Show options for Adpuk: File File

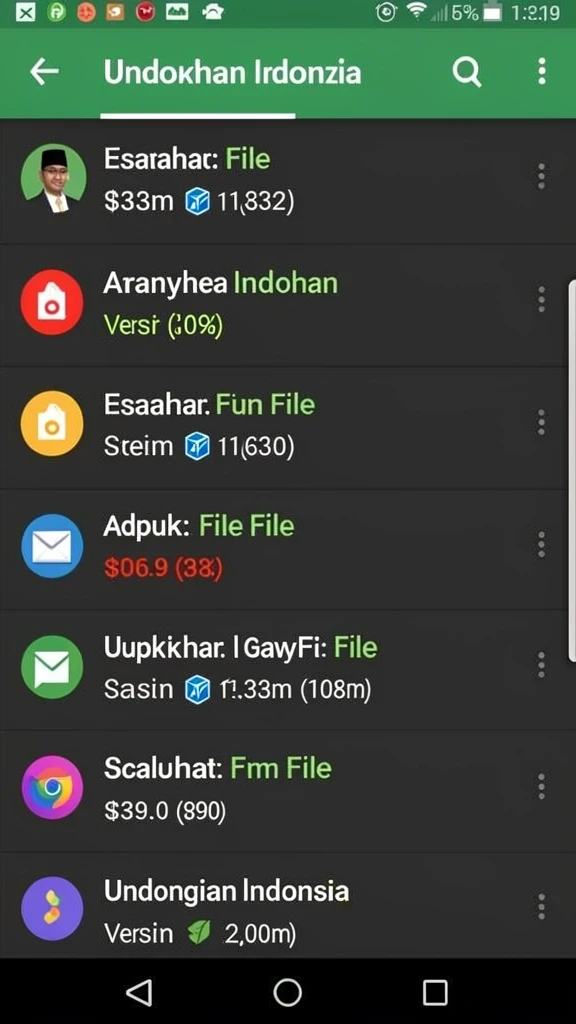point(541,544)
